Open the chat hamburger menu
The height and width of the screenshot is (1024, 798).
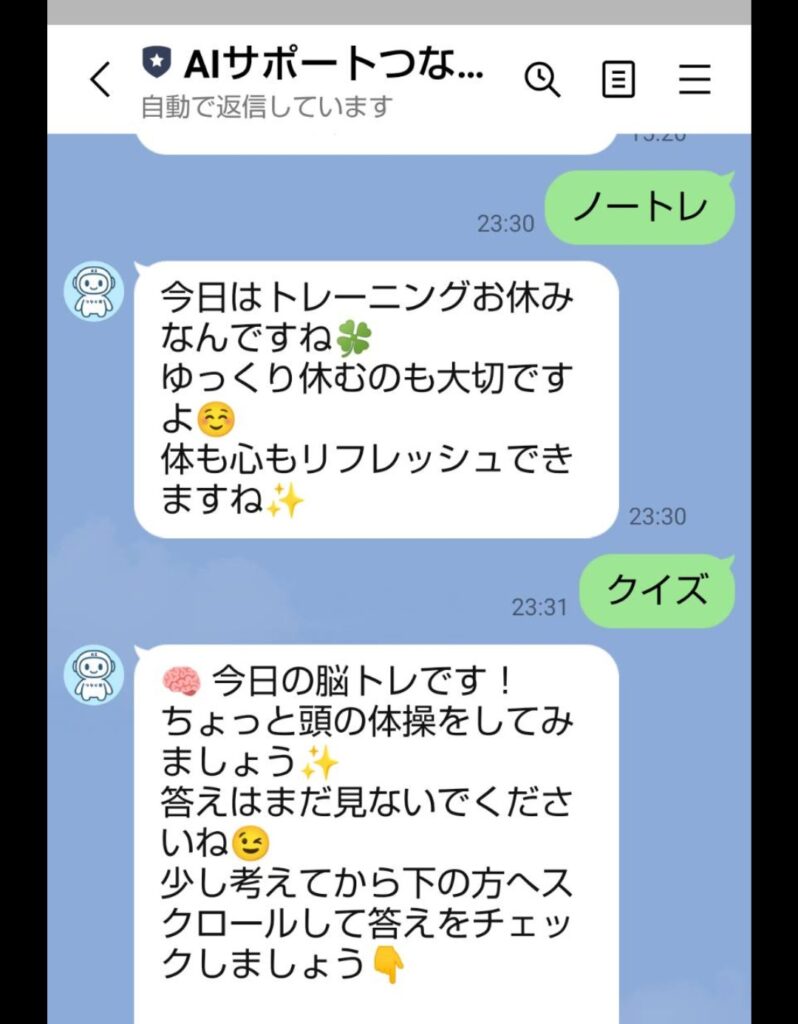pyautogui.click(x=695, y=79)
